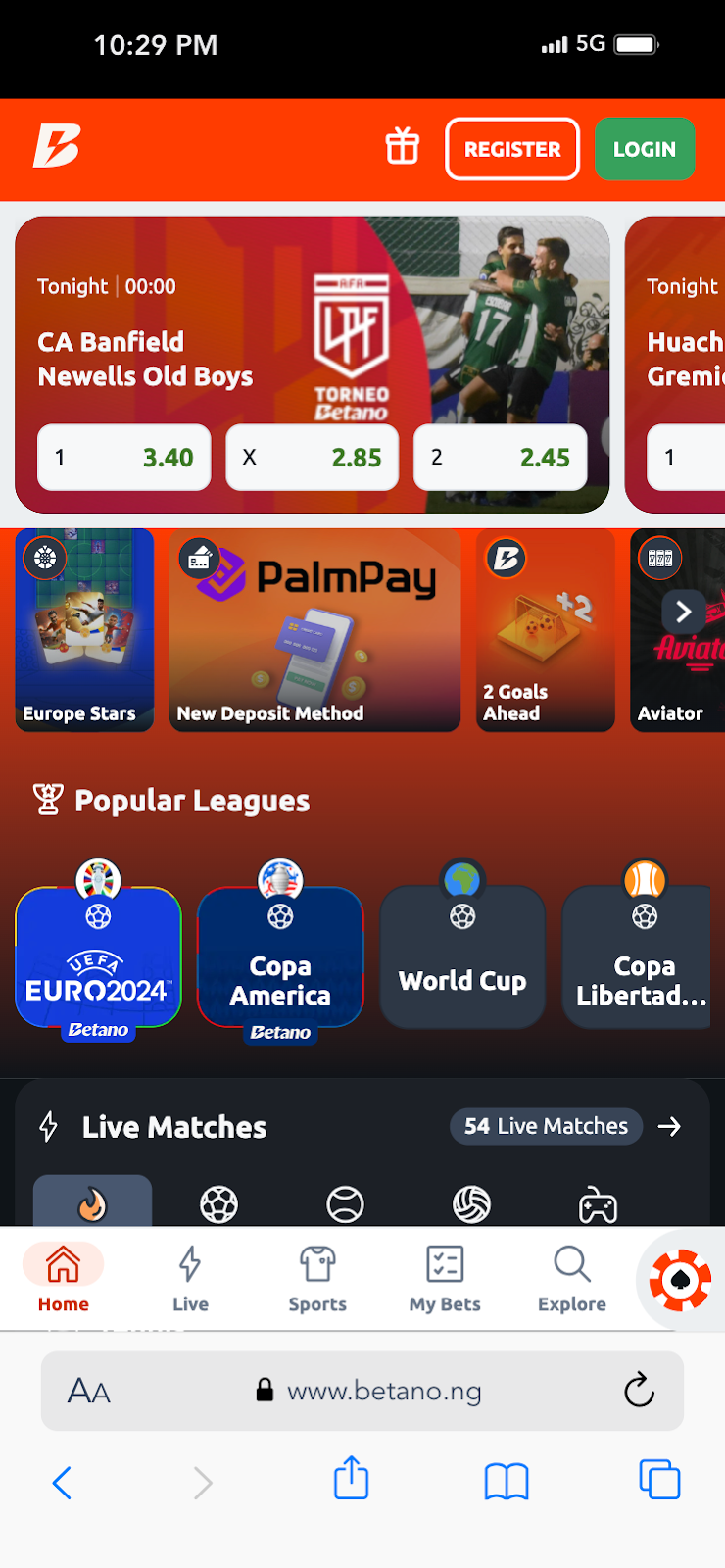This screenshot has height=1568, width=725.
Task: Open the gift promotions icon
Action: (x=402, y=148)
